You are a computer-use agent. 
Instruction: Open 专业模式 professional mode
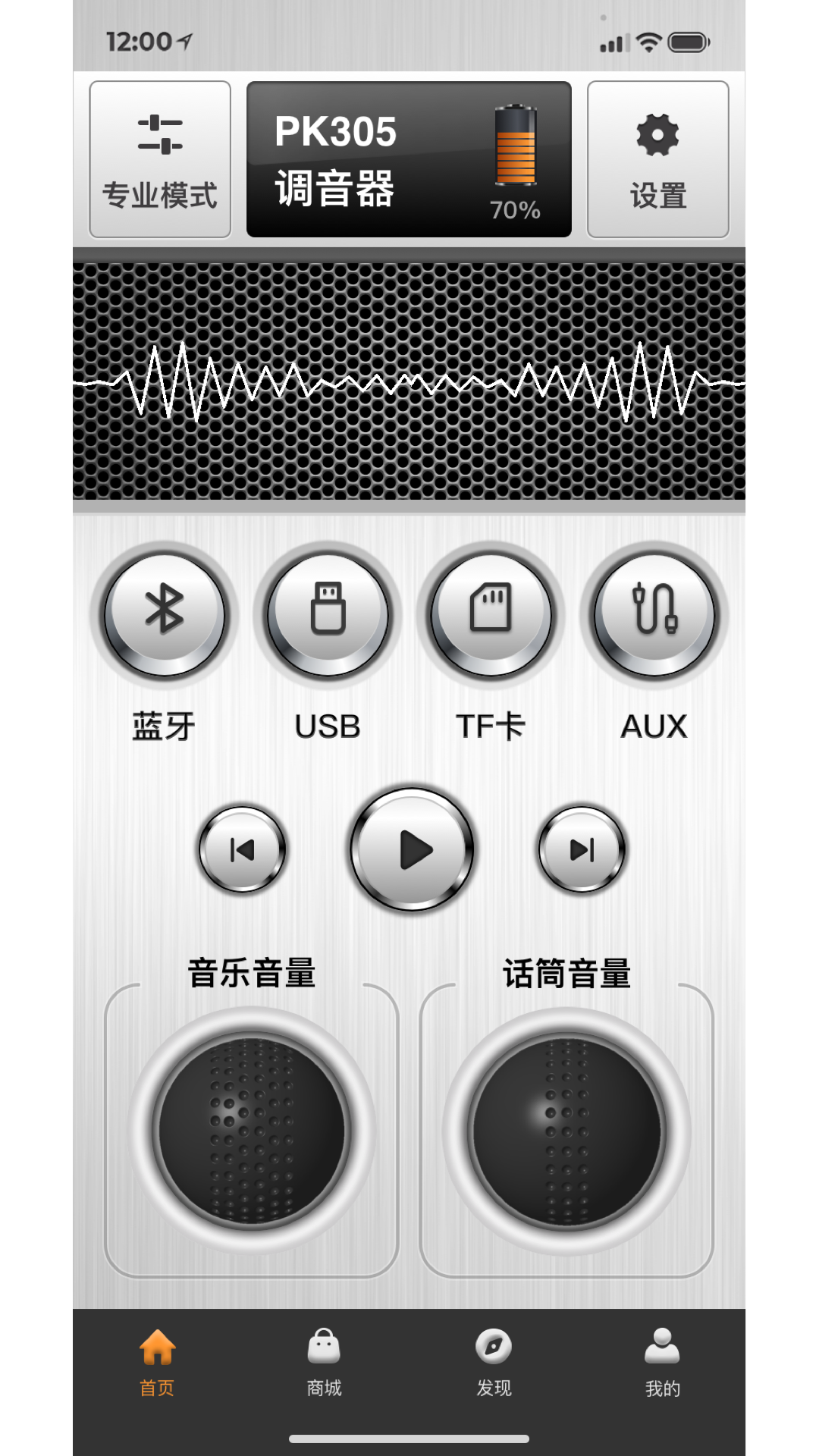[x=160, y=159]
